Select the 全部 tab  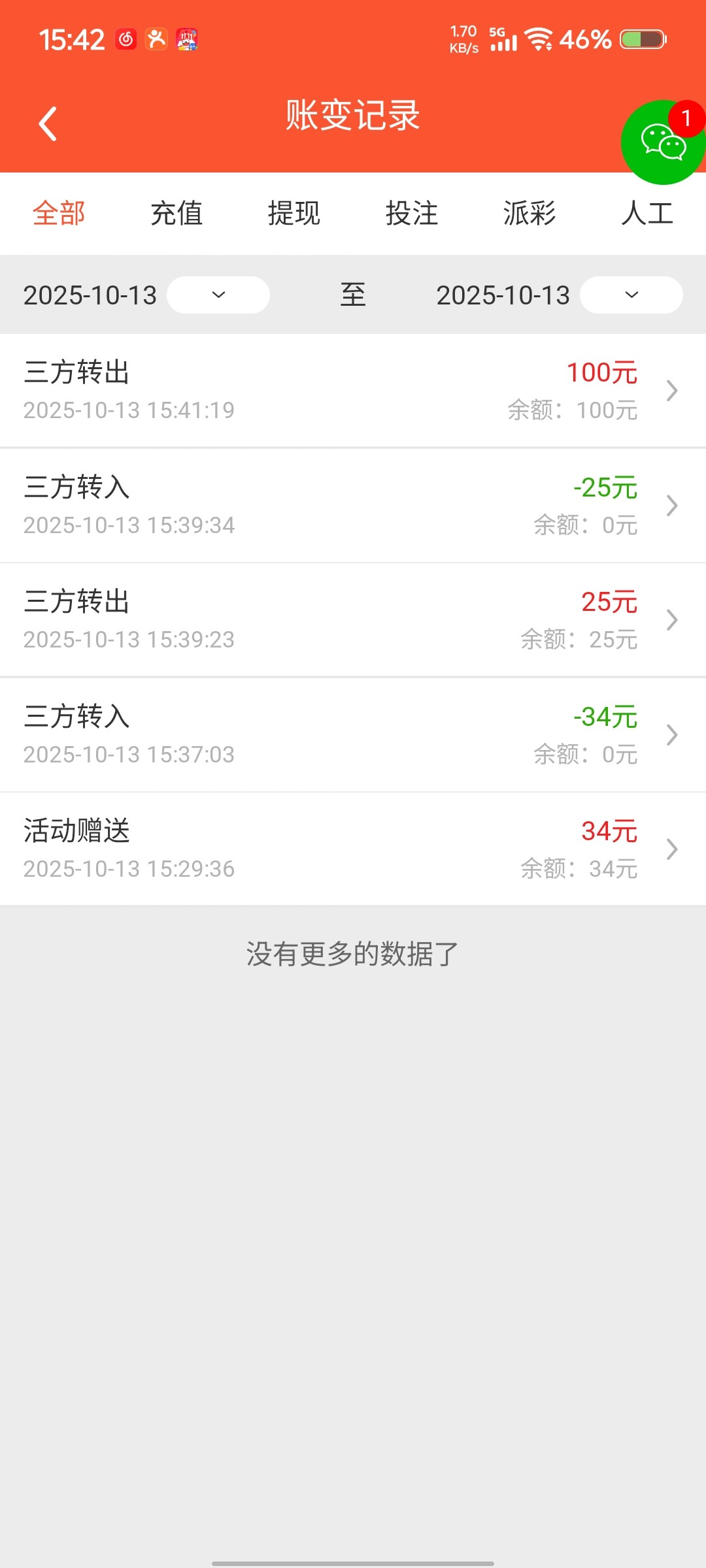[59, 214]
